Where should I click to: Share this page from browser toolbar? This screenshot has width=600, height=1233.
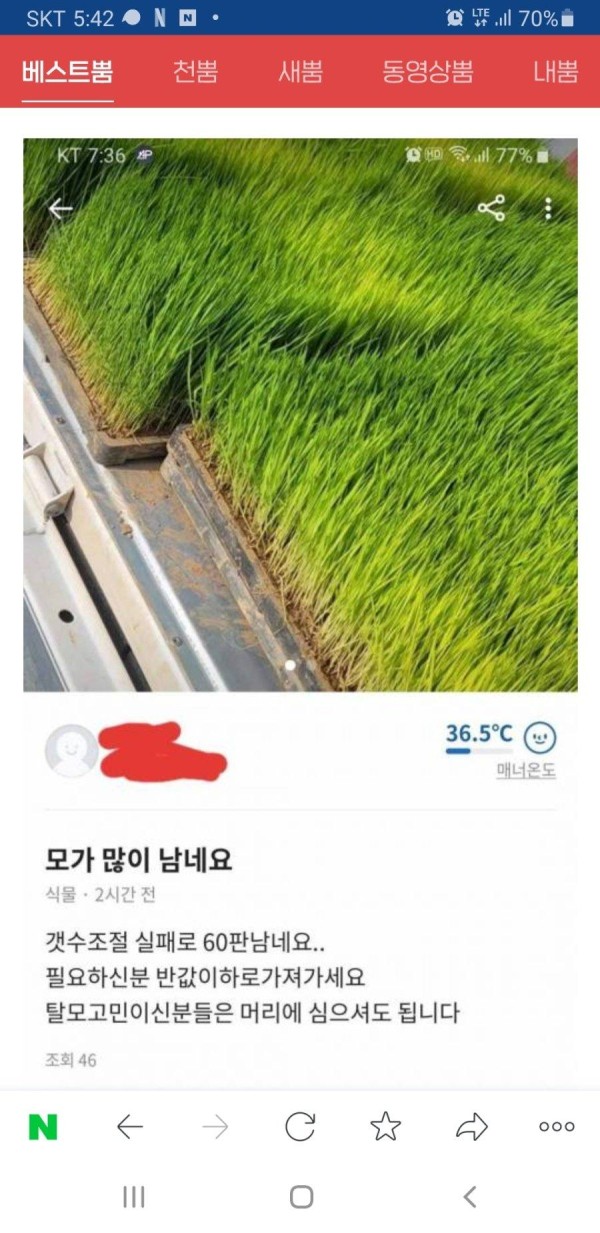pyautogui.click(x=470, y=1127)
